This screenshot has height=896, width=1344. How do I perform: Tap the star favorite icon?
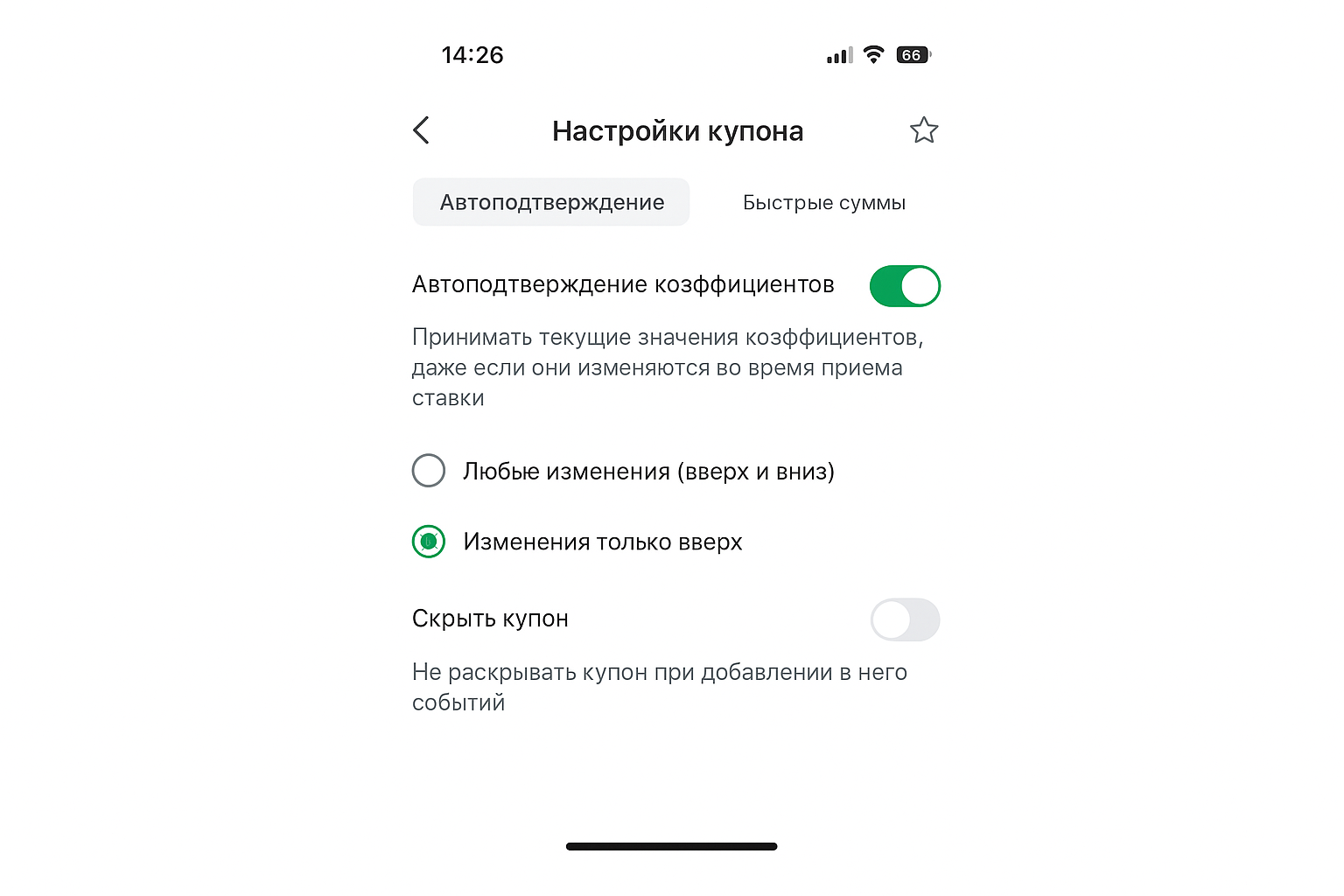tap(923, 130)
